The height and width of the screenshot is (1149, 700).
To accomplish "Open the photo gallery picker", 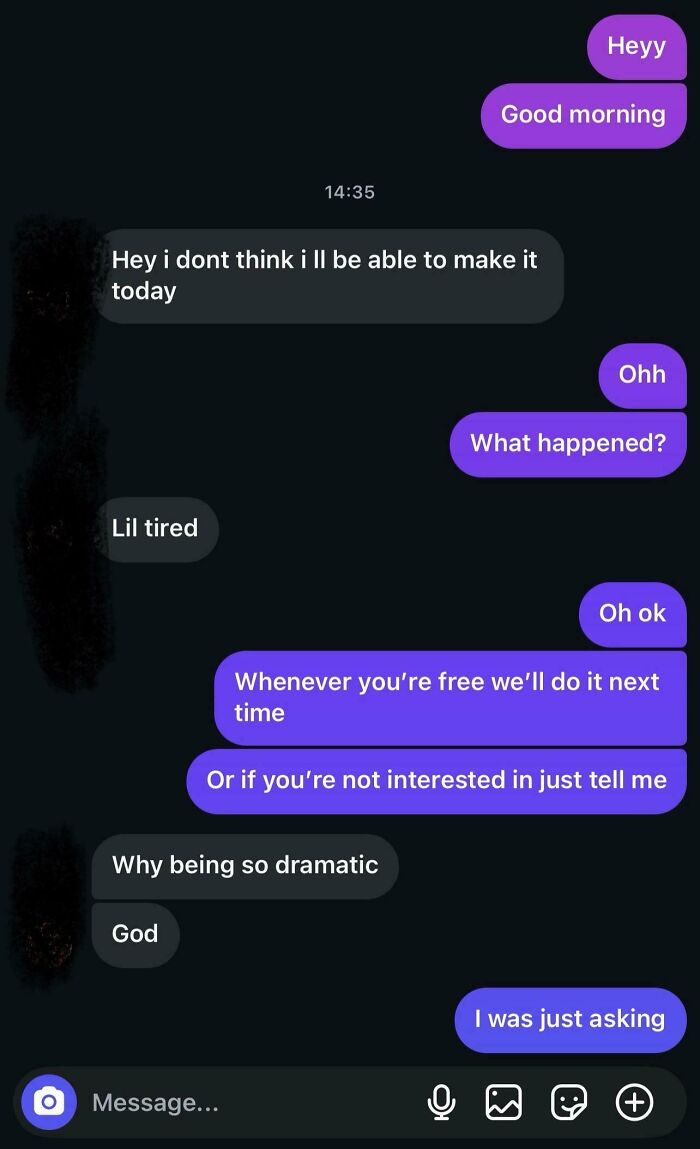I will click(x=503, y=1102).
